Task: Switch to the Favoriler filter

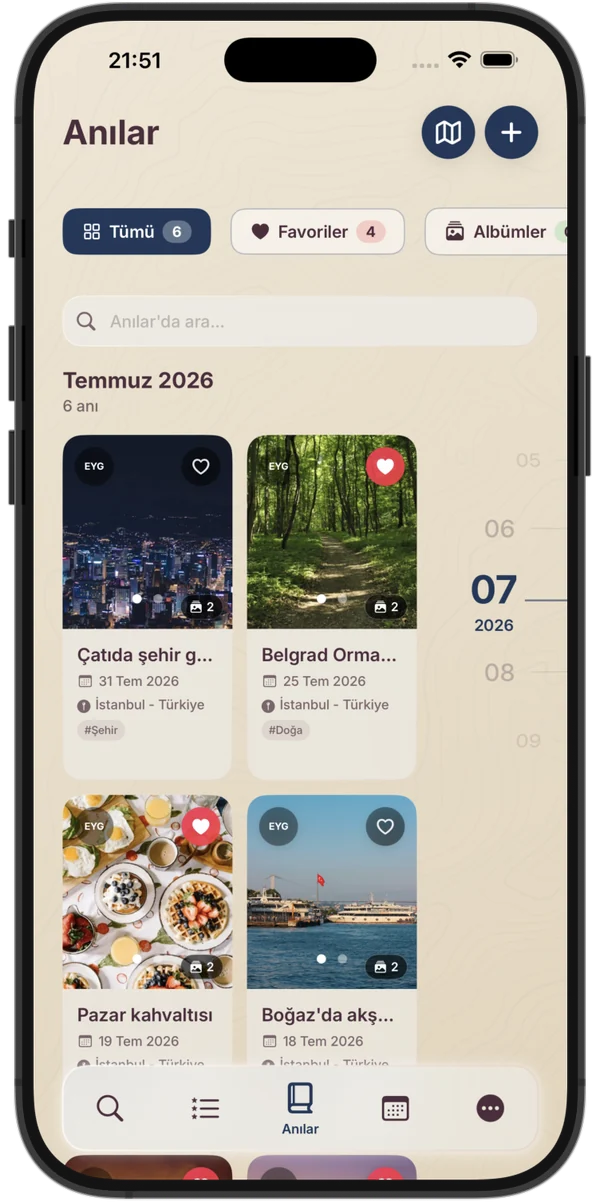Action: pos(318,232)
